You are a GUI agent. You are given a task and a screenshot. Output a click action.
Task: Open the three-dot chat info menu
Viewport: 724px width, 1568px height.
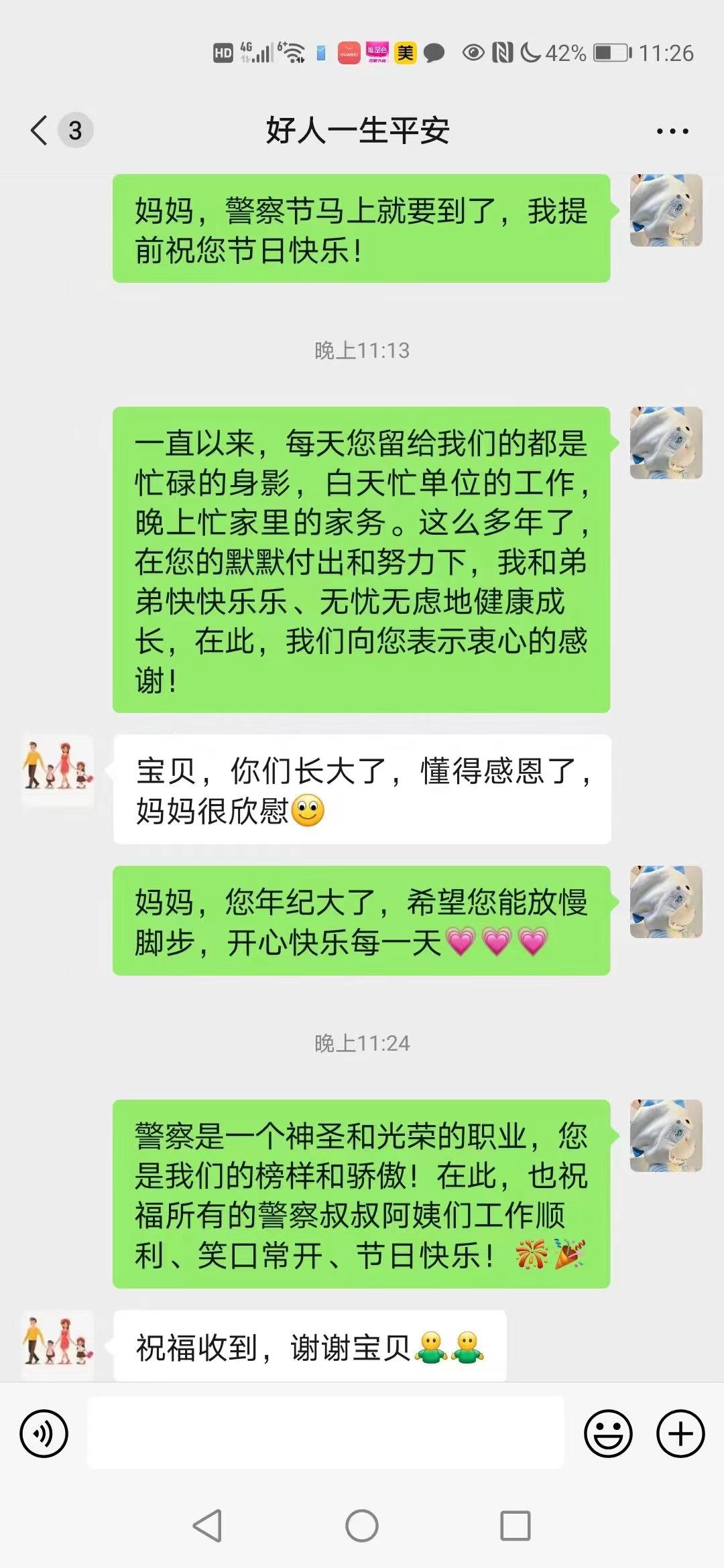672,131
